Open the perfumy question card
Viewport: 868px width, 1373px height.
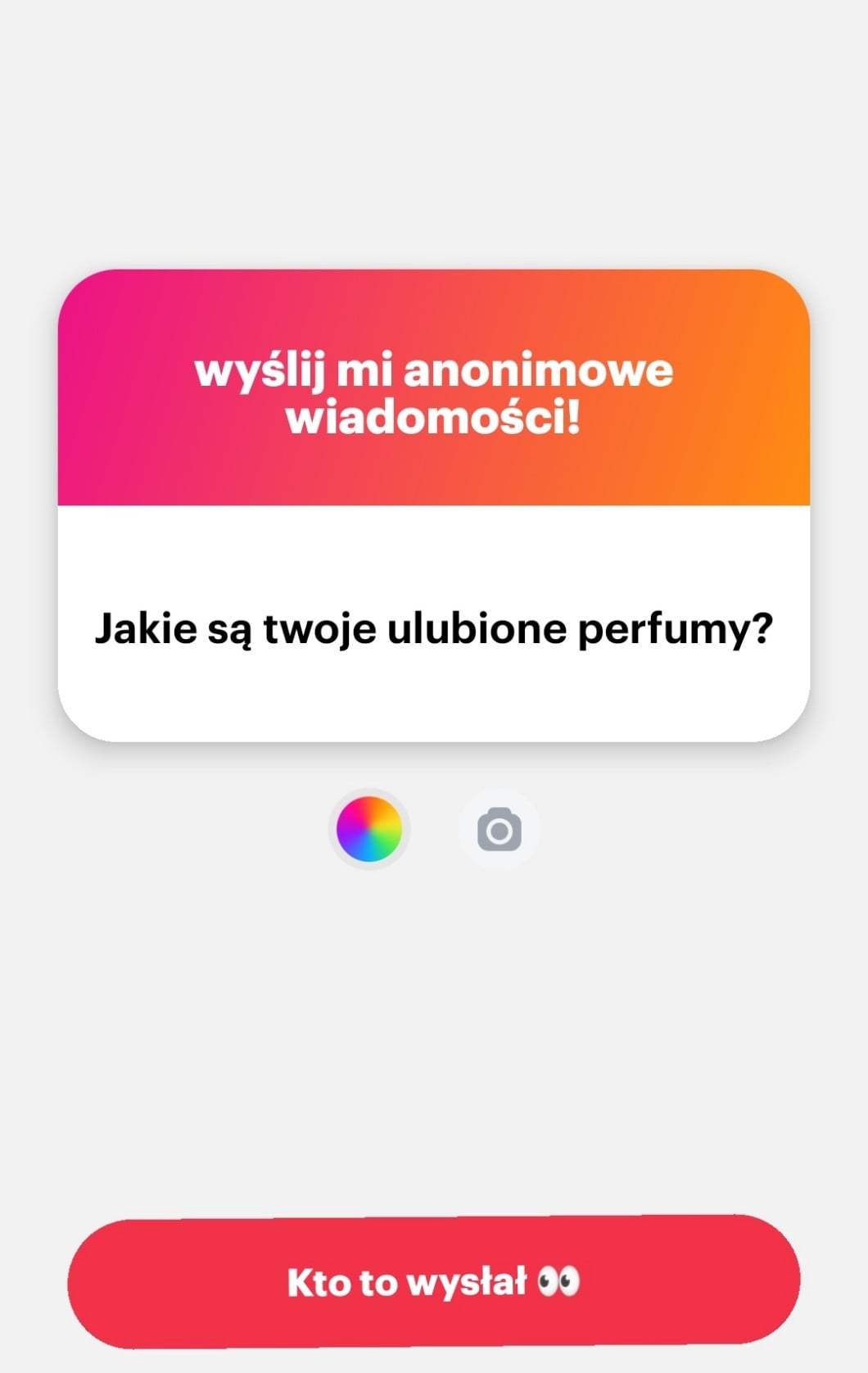pyautogui.click(x=433, y=505)
